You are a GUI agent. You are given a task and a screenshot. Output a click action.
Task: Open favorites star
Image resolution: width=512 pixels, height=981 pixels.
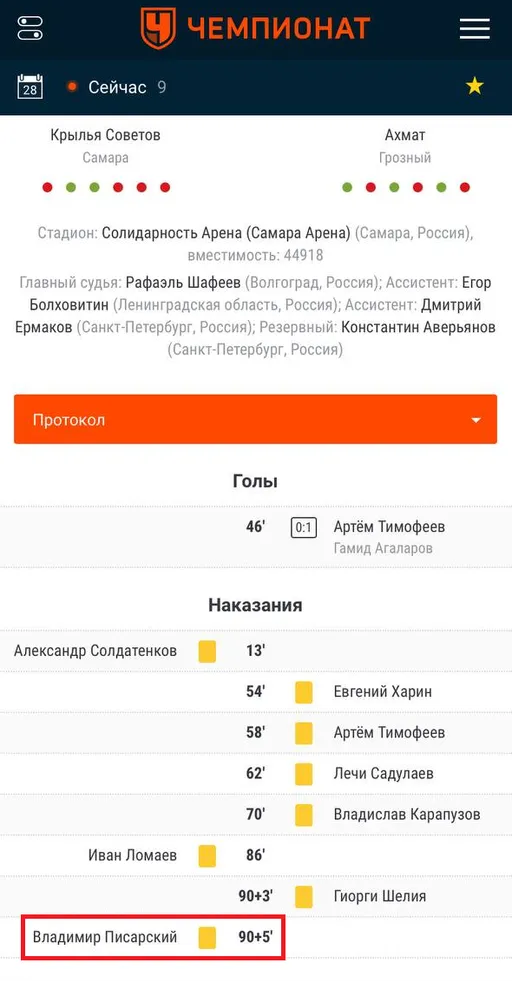click(x=474, y=86)
